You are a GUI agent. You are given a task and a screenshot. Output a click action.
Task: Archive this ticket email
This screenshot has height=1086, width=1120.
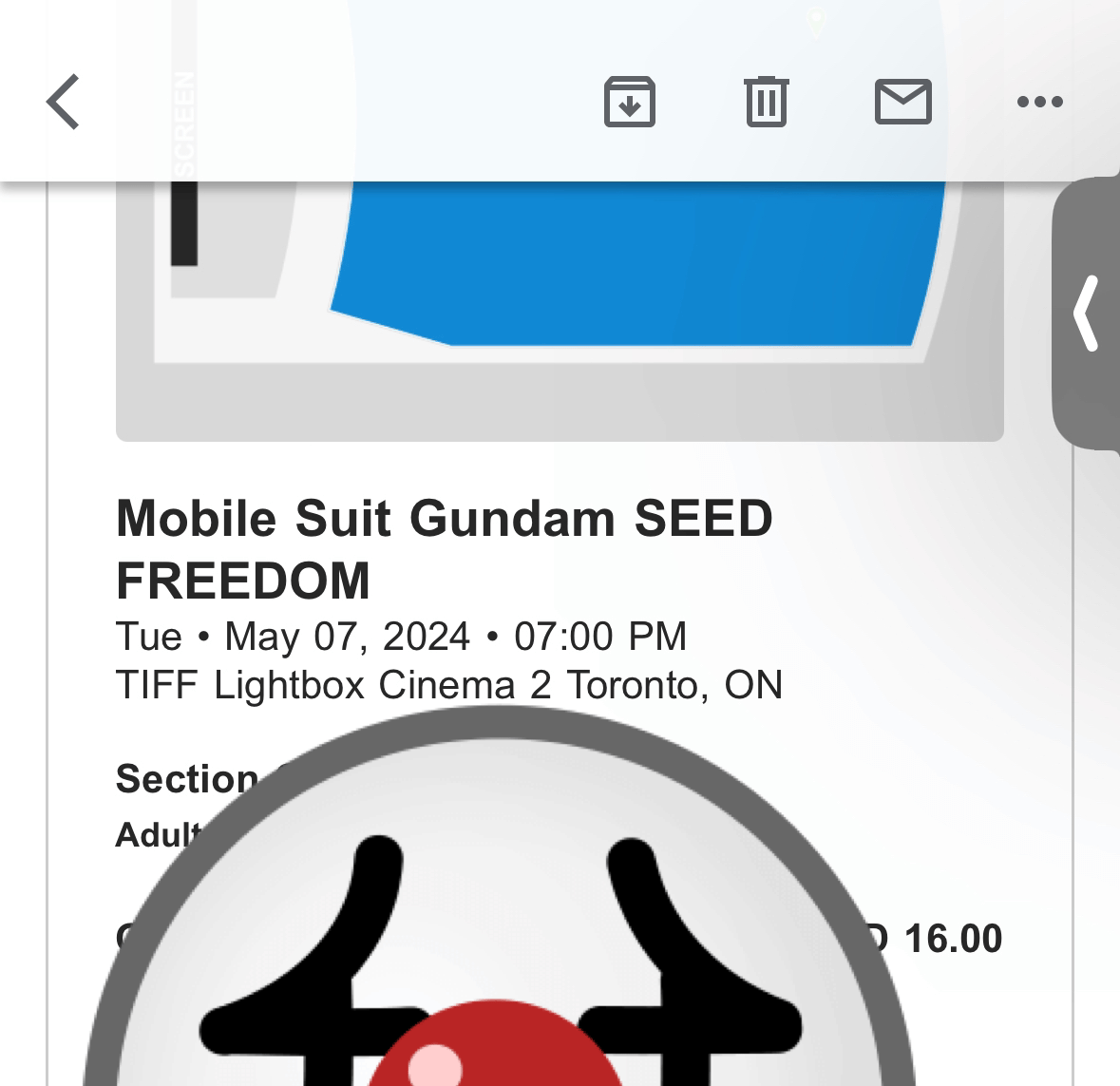630,102
